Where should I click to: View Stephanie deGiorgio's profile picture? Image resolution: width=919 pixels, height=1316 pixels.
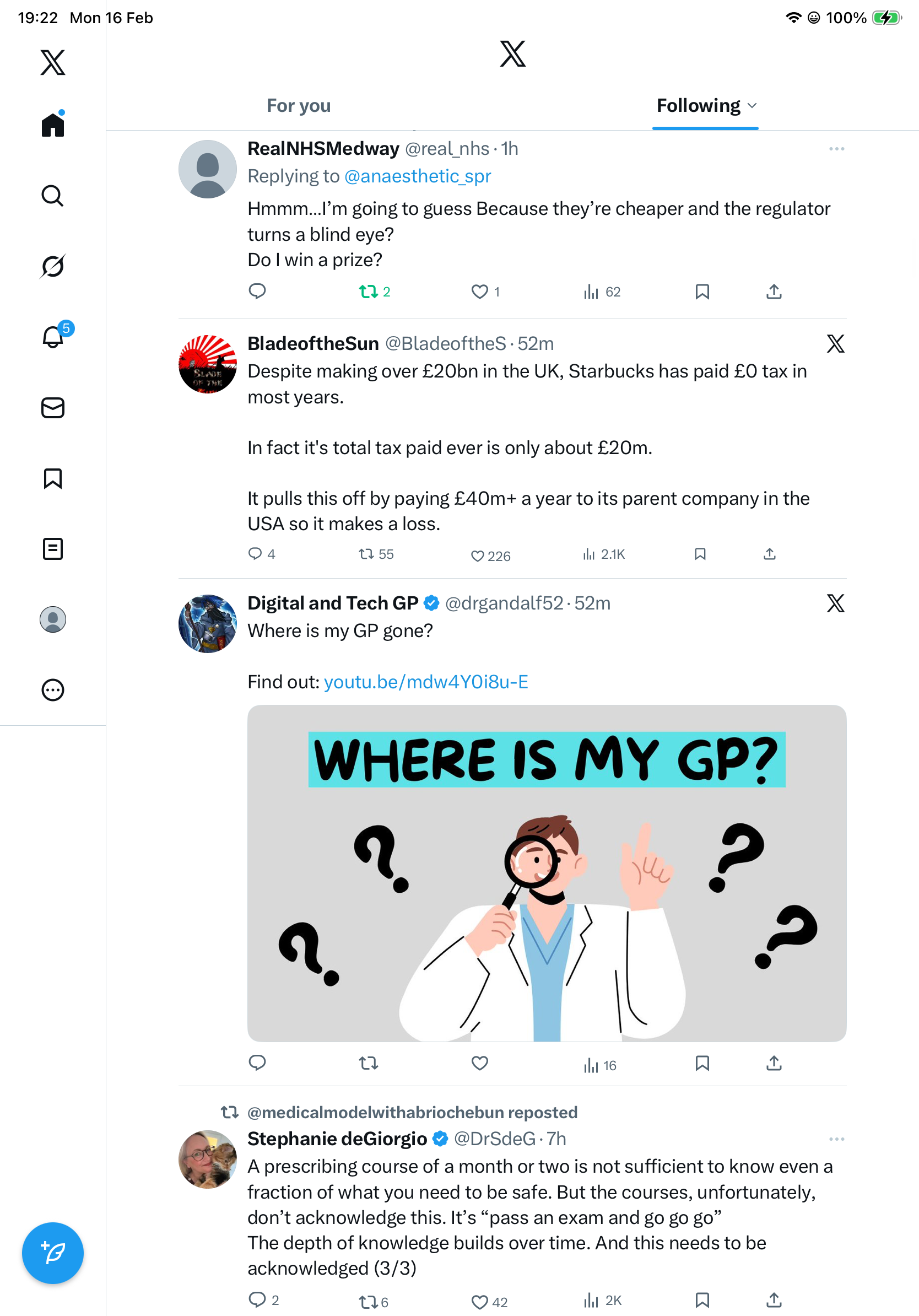tap(207, 1159)
